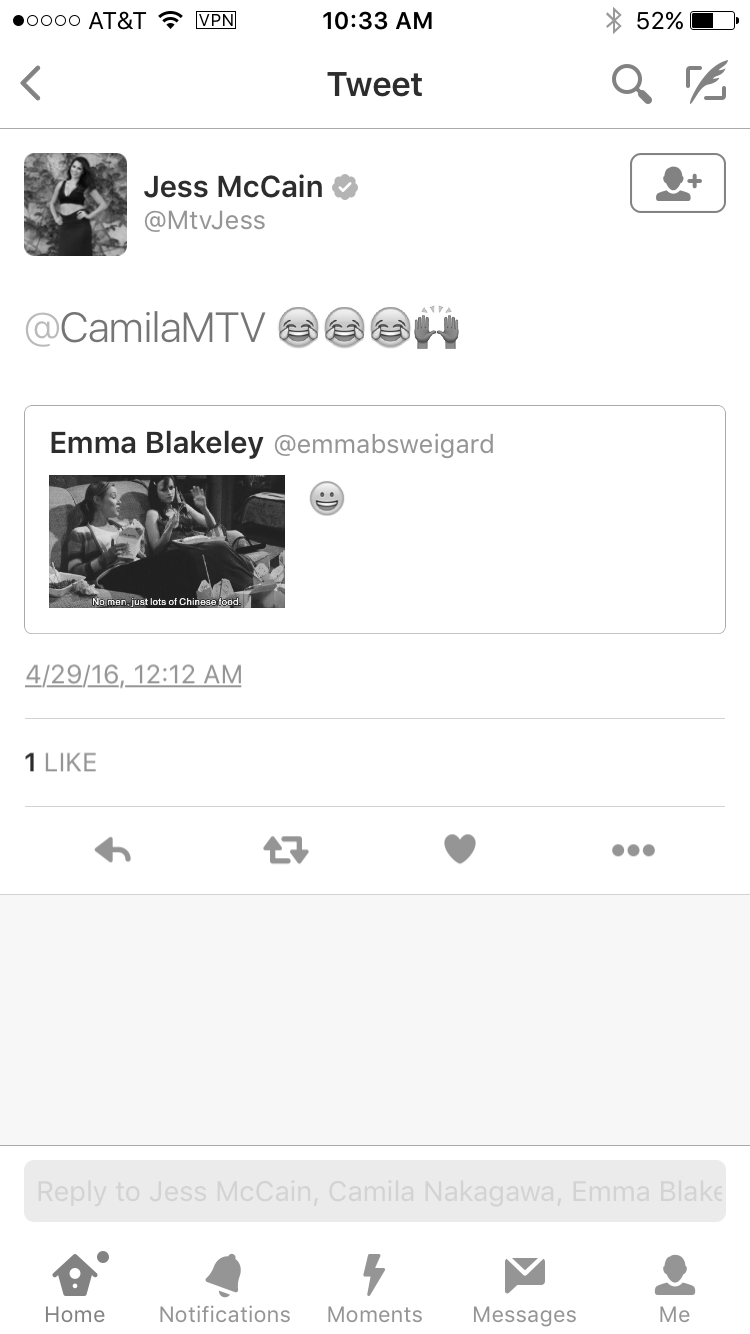Open the 4/29/16, 12:12 AM timestamp link

(x=133, y=675)
